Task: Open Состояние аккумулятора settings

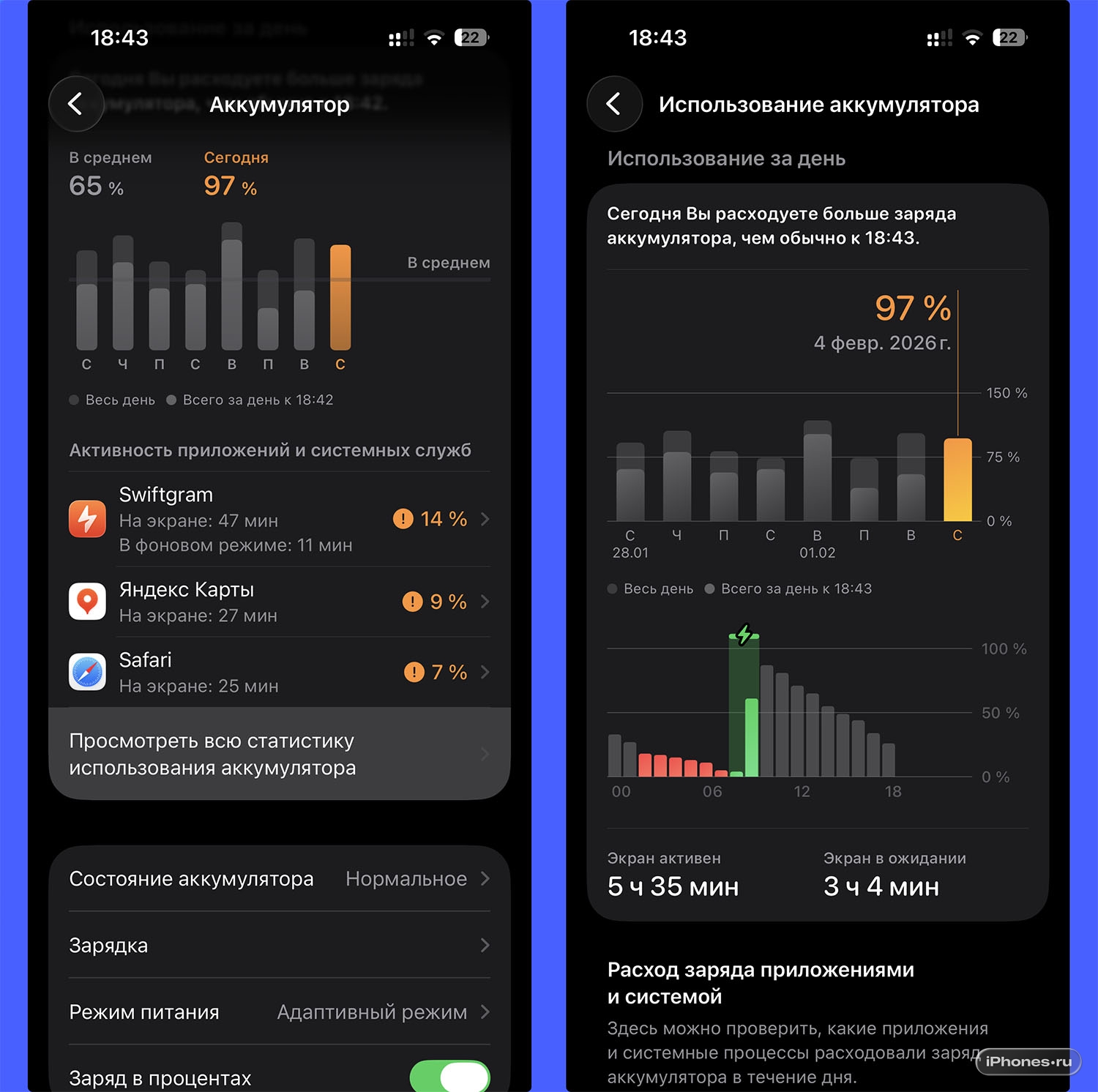Action: (x=279, y=878)
